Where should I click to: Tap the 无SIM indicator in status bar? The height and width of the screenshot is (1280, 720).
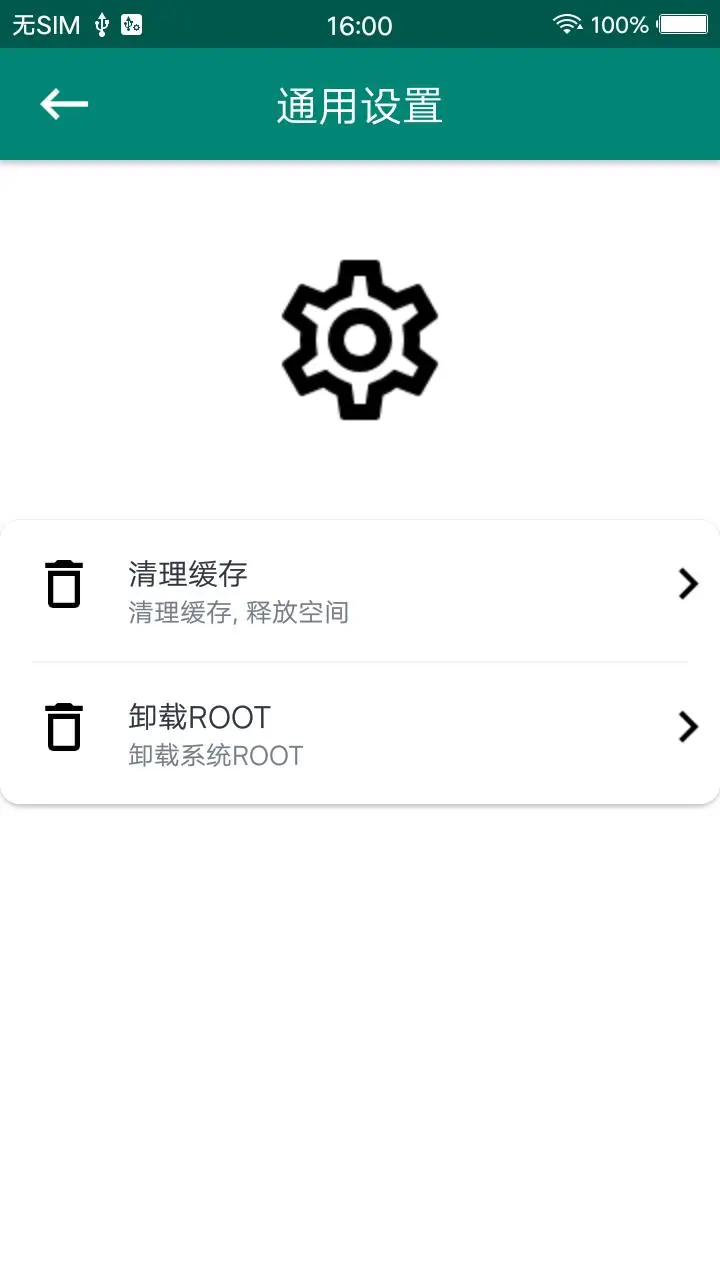click(x=45, y=24)
